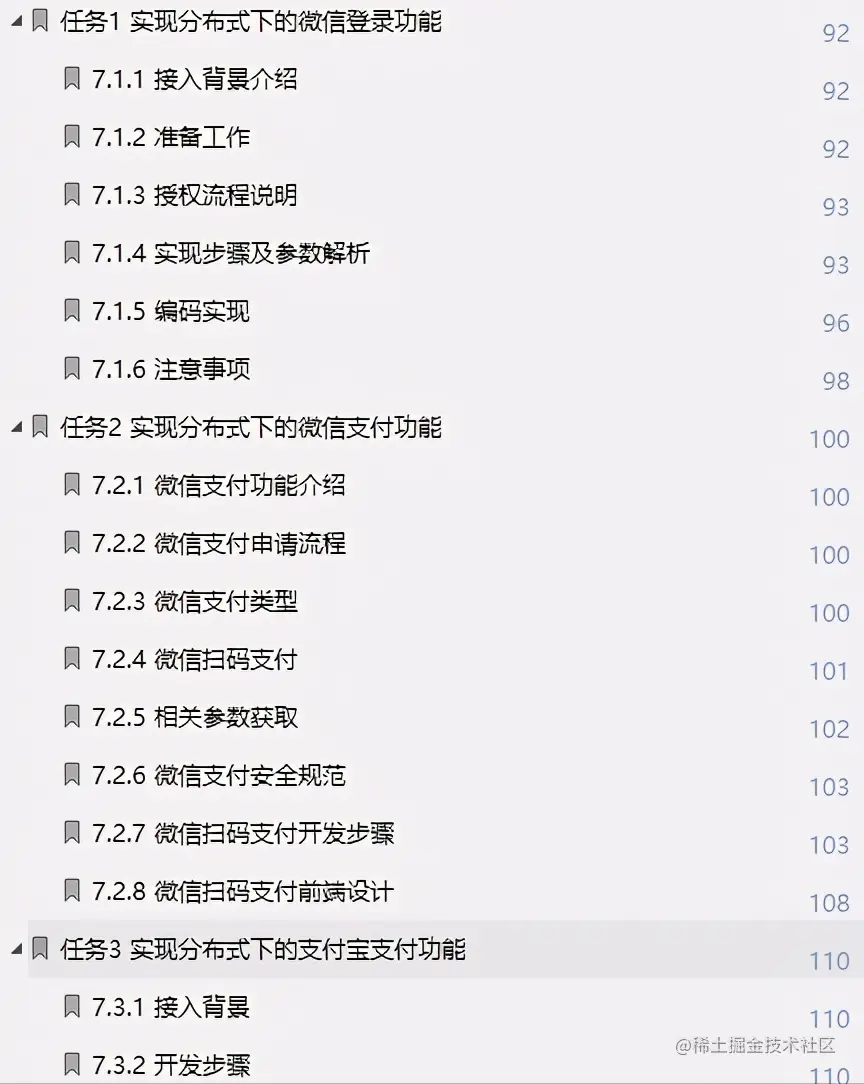Go to 7.2.7 微信扫码支付开发步骤

pos(242,833)
